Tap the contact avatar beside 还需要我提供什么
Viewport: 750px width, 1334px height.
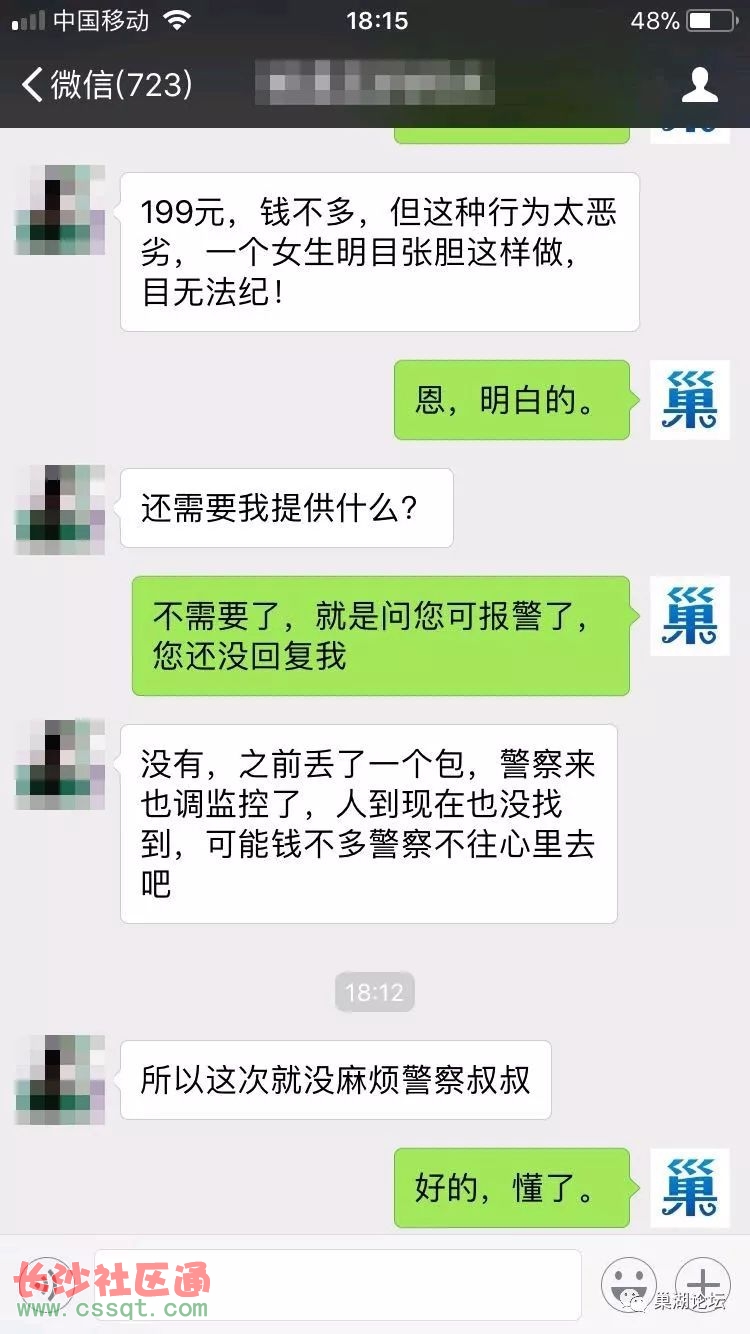(60, 509)
